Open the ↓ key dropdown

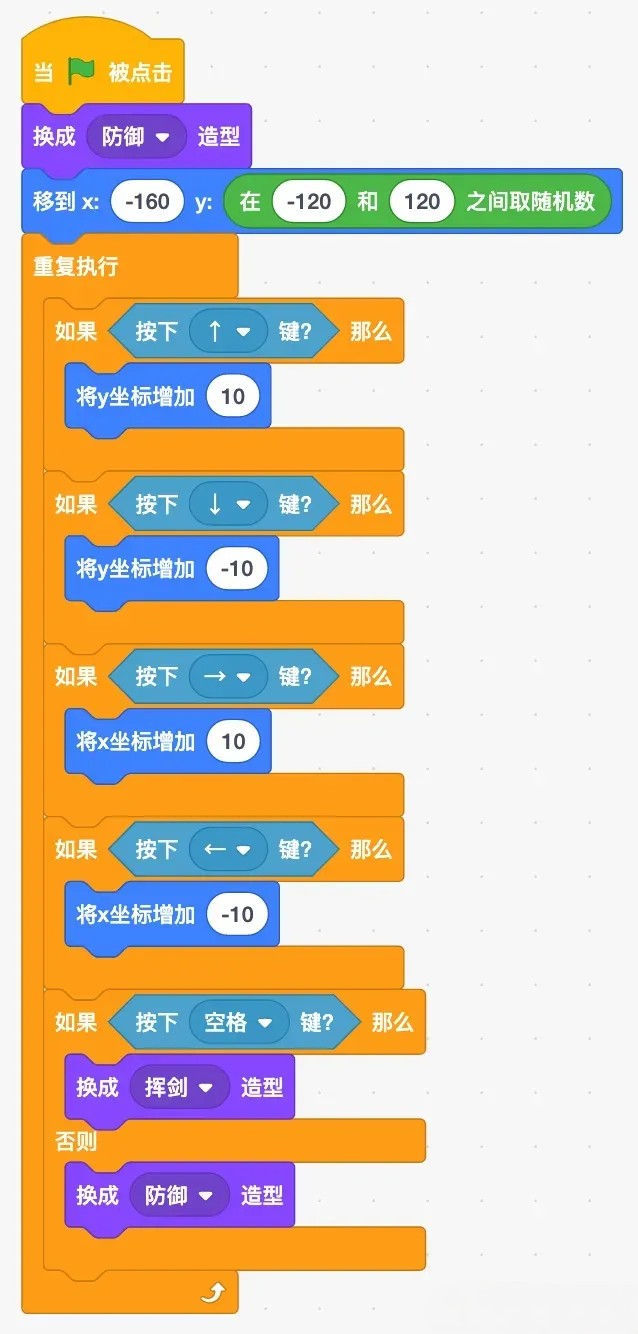[229, 505]
